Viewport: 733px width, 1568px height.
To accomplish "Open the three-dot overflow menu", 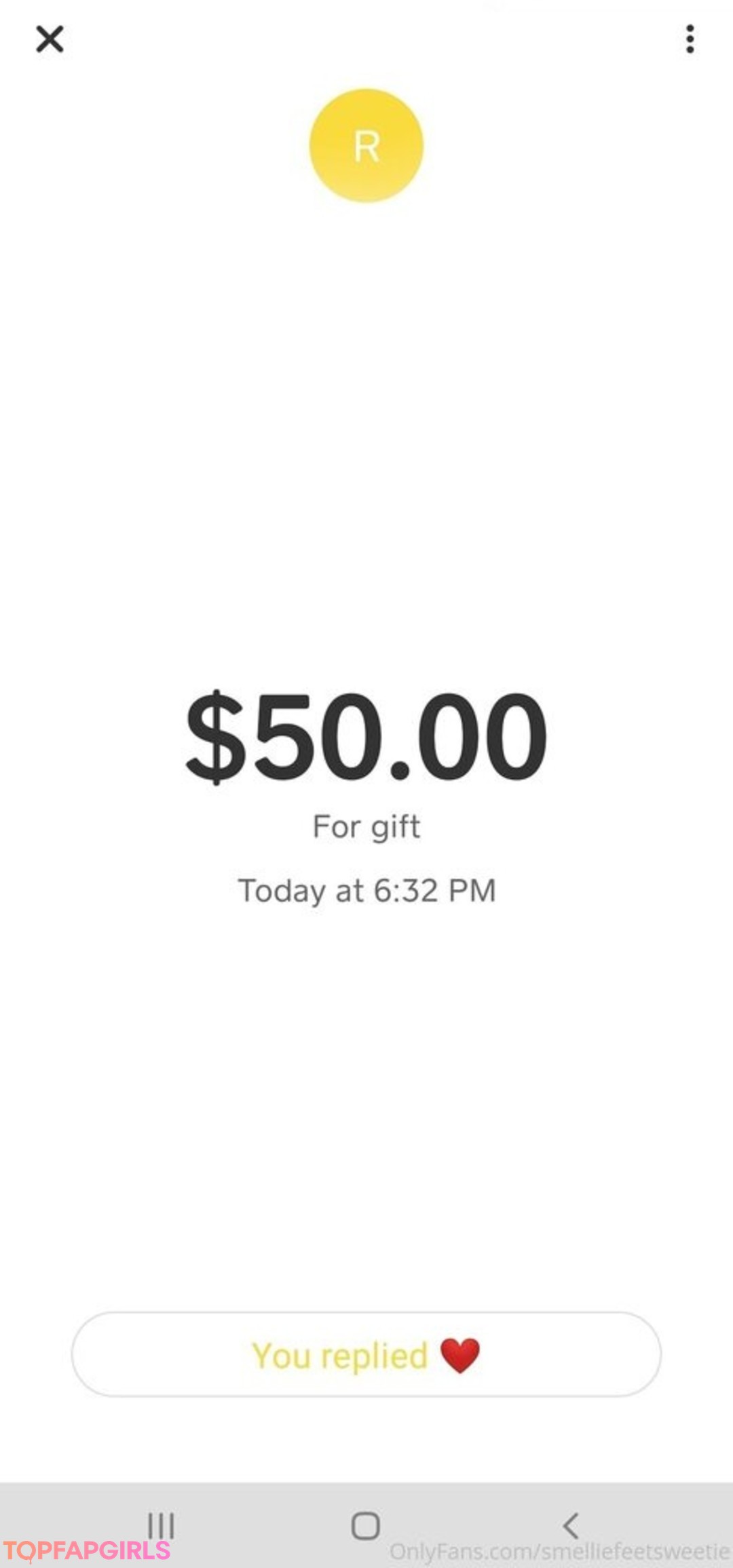I will (690, 39).
